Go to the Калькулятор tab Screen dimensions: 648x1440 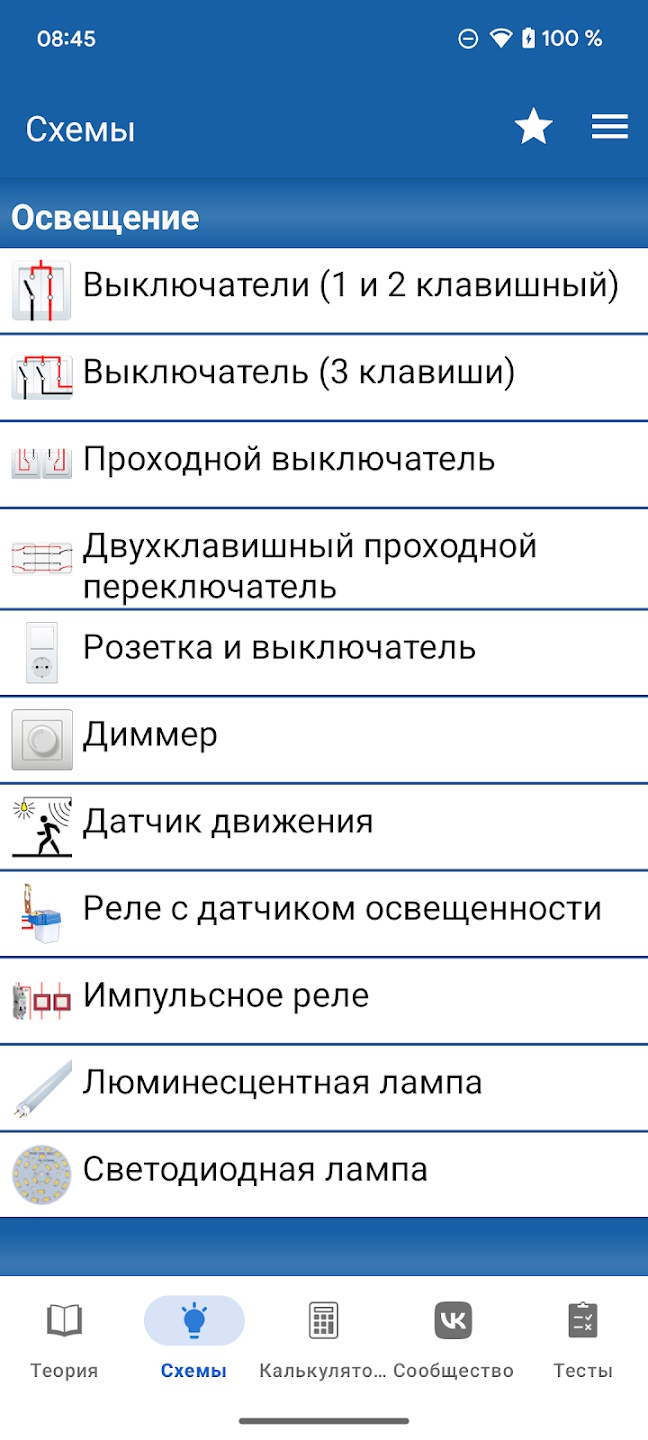[323, 1340]
